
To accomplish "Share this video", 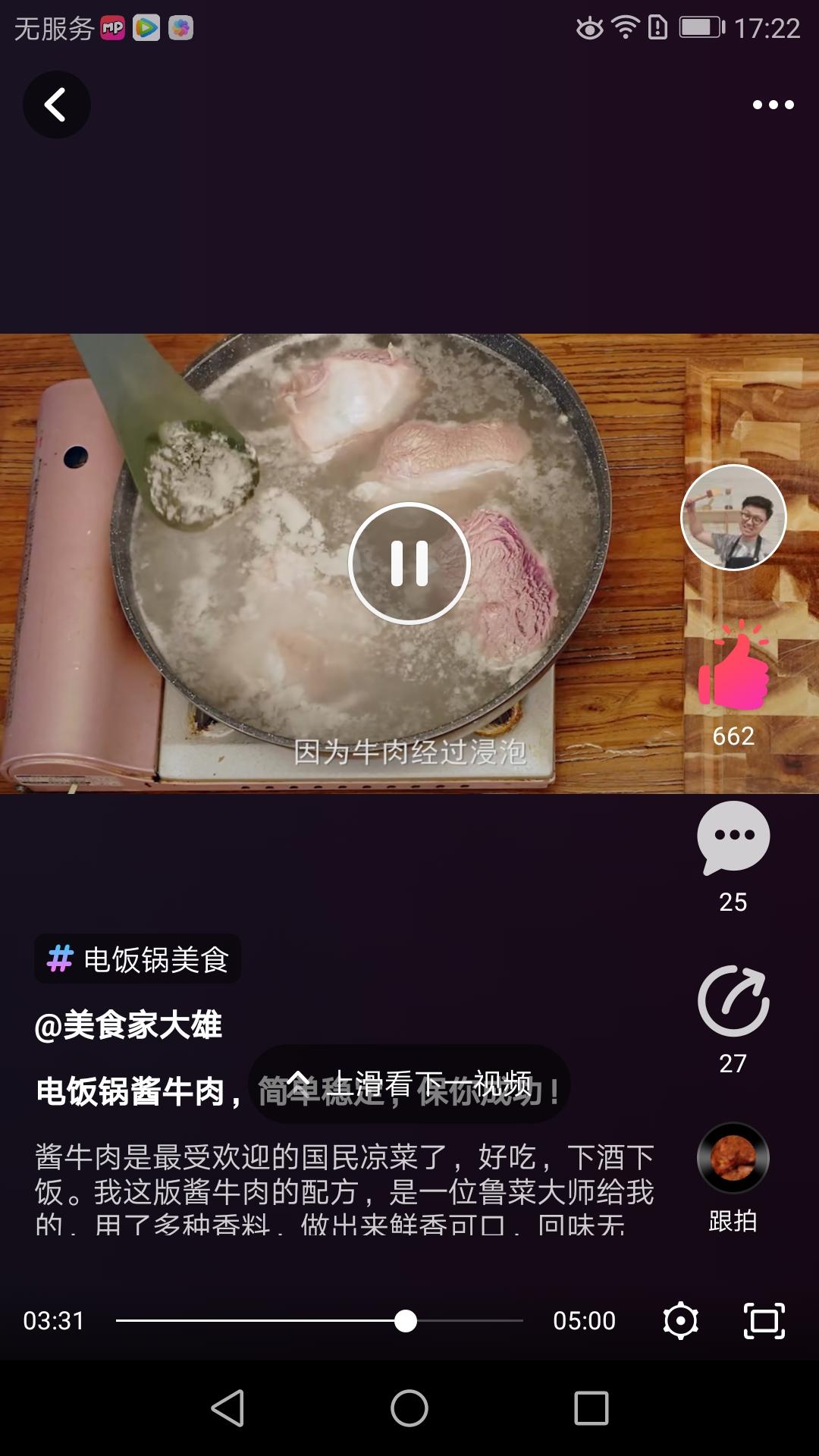I will 733,1001.
